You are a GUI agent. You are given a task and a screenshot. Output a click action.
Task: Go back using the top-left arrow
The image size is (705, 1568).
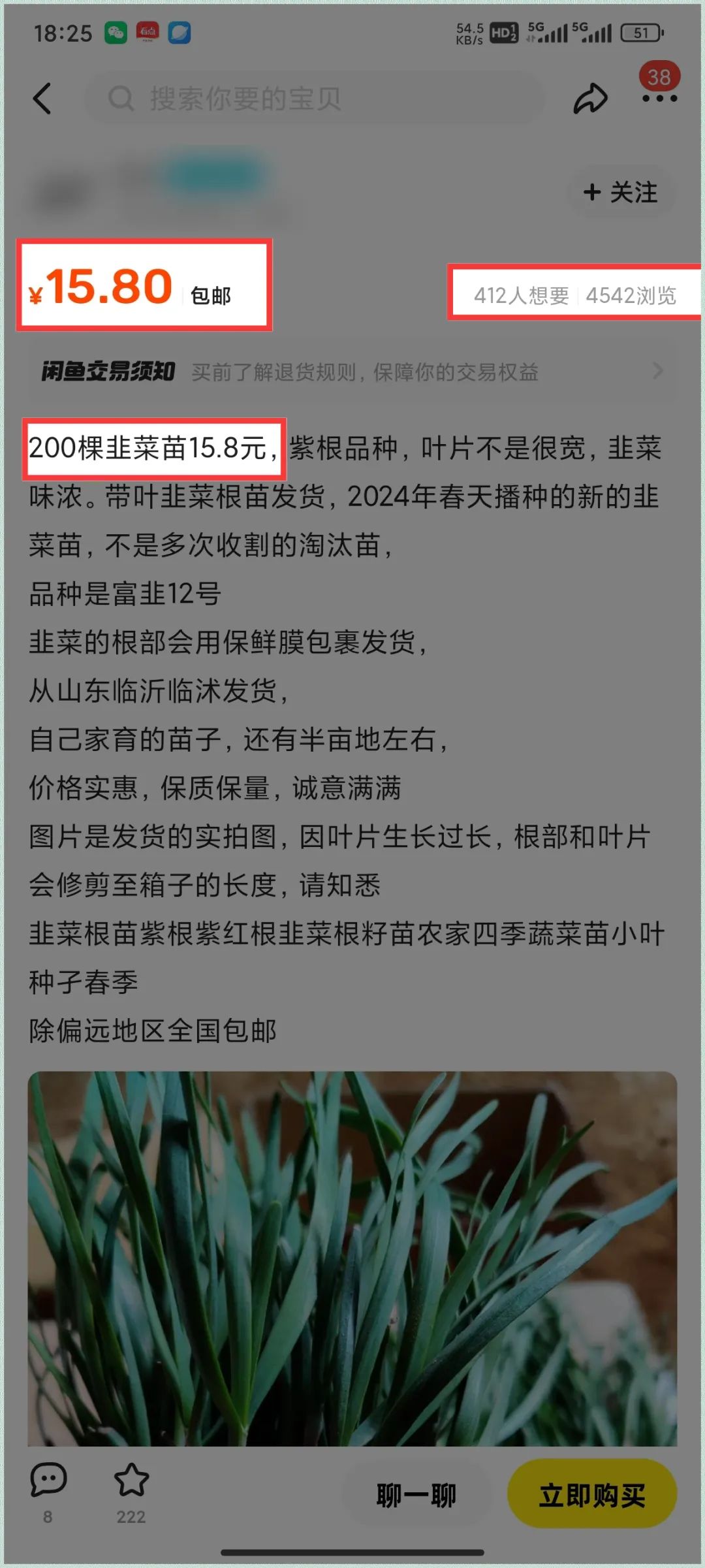click(42, 99)
